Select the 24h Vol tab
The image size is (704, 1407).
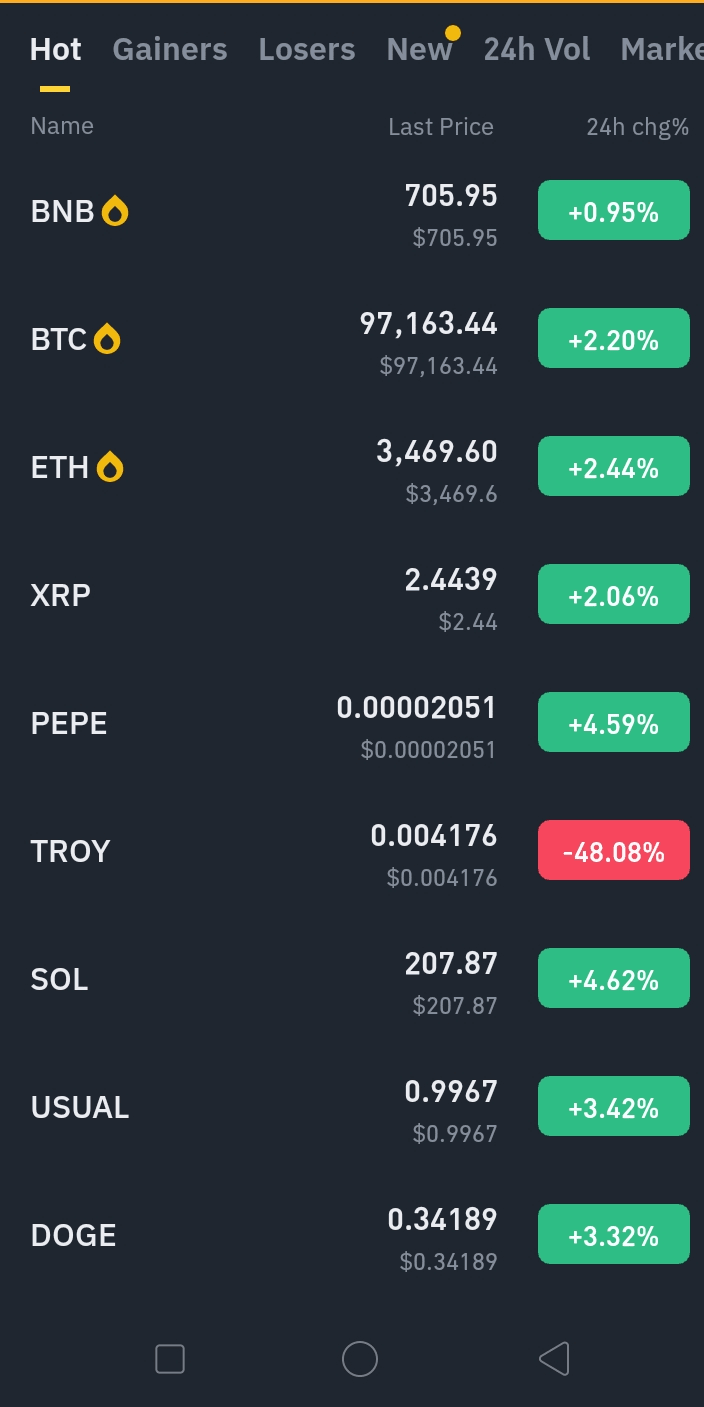tap(537, 49)
